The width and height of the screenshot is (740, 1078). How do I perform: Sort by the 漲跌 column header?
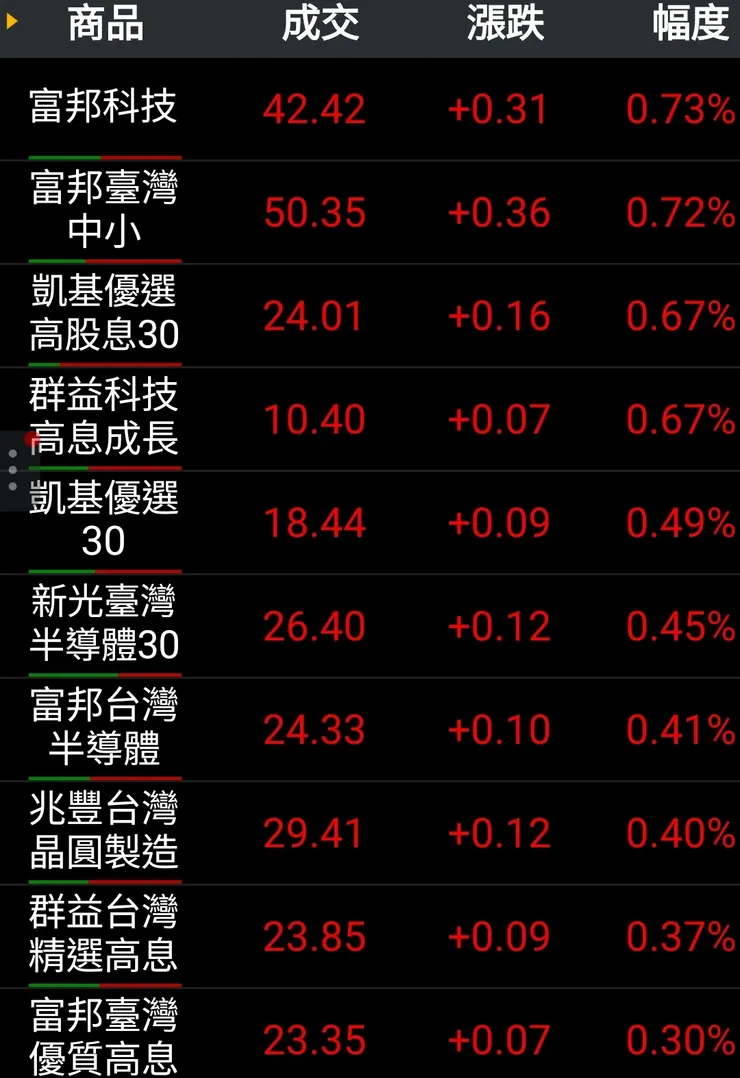pos(505,27)
